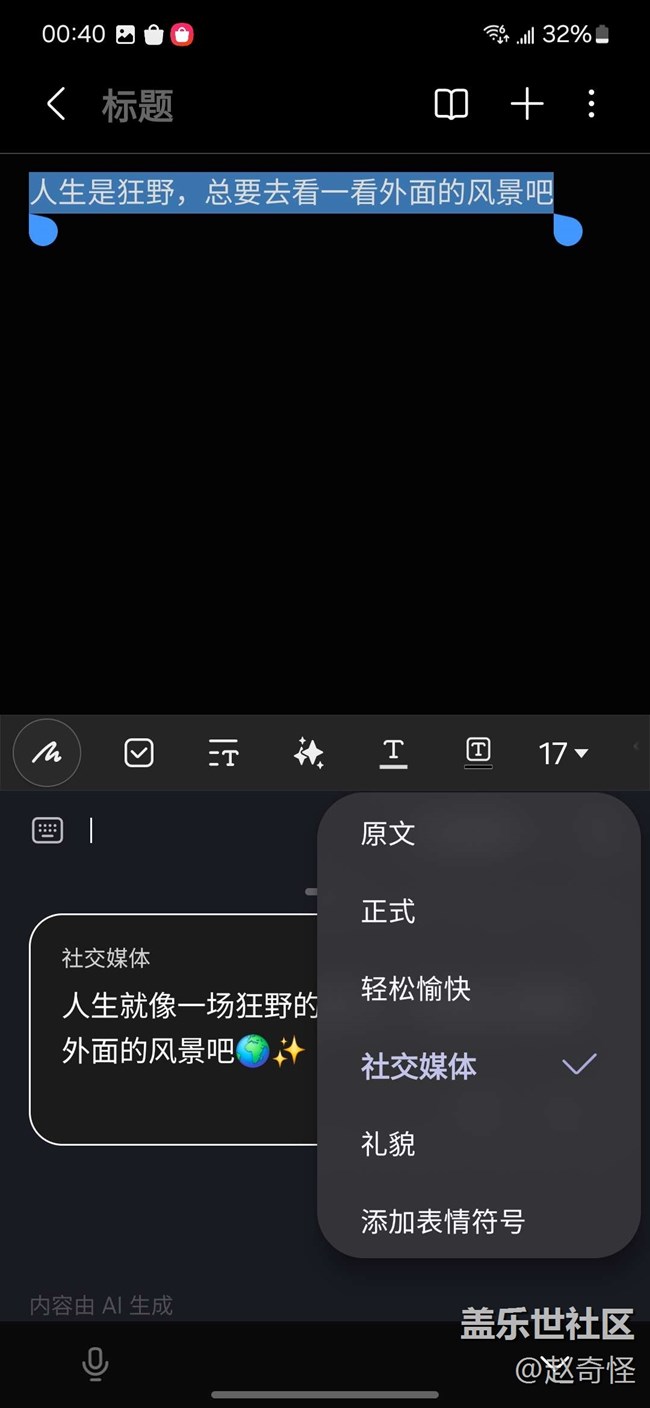This screenshot has height=1408, width=650.
Task: Tap the microphone for voice input
Action: click(x=95, y=1364)
